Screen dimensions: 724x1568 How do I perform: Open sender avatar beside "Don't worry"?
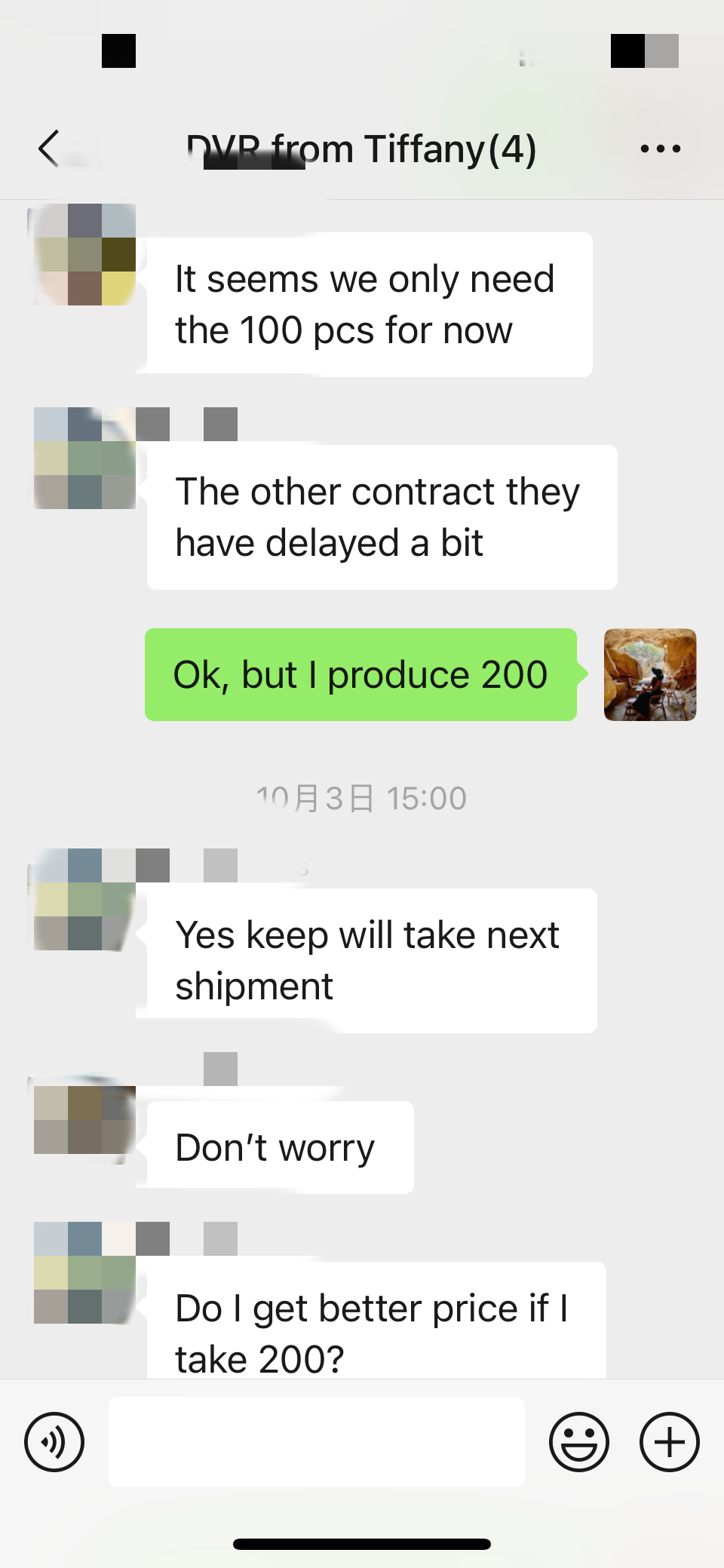point(84,1120)
